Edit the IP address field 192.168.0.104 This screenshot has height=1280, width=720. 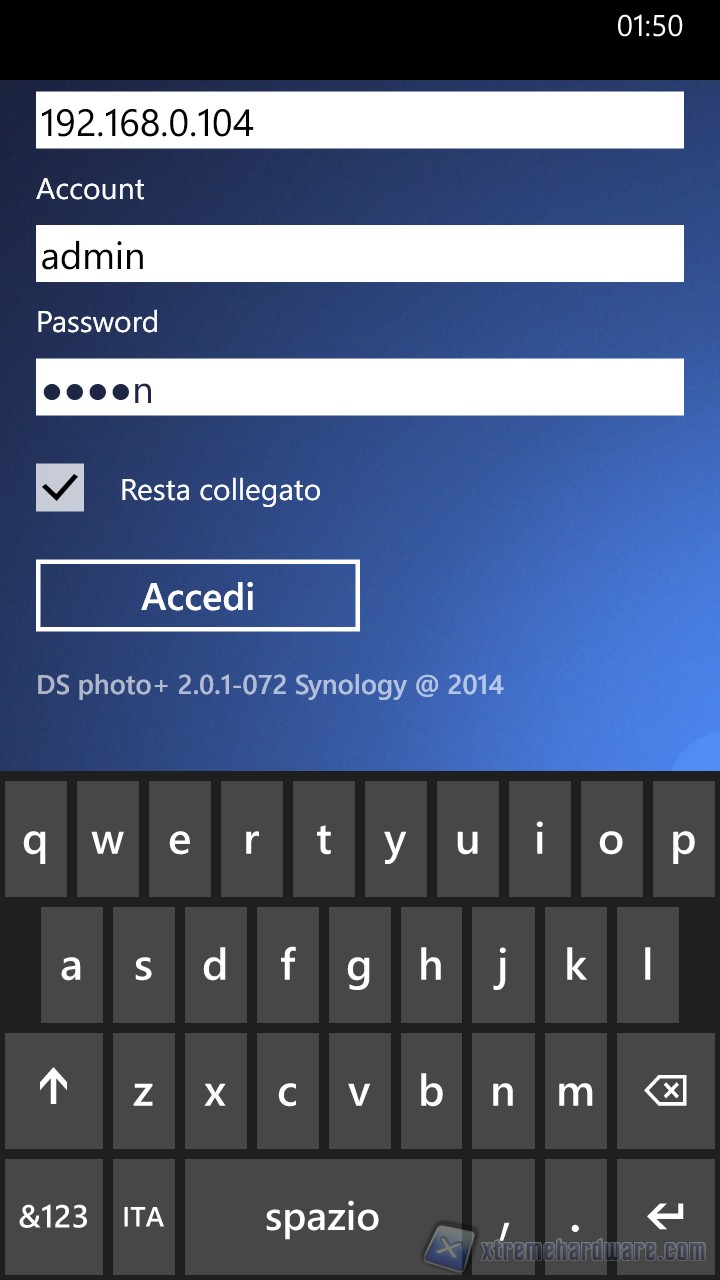(360, 121)
